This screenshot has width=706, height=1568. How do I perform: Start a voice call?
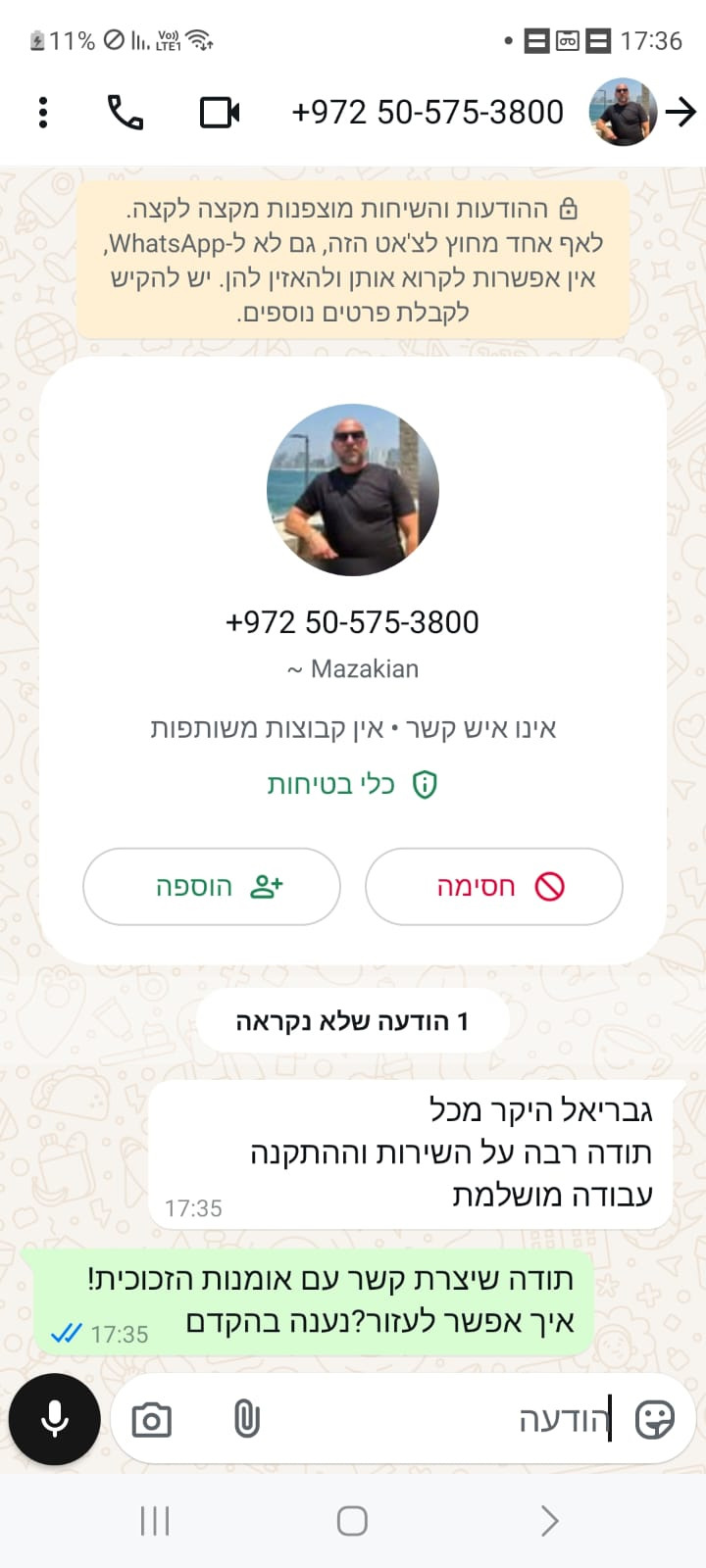[x=125, y=112]
